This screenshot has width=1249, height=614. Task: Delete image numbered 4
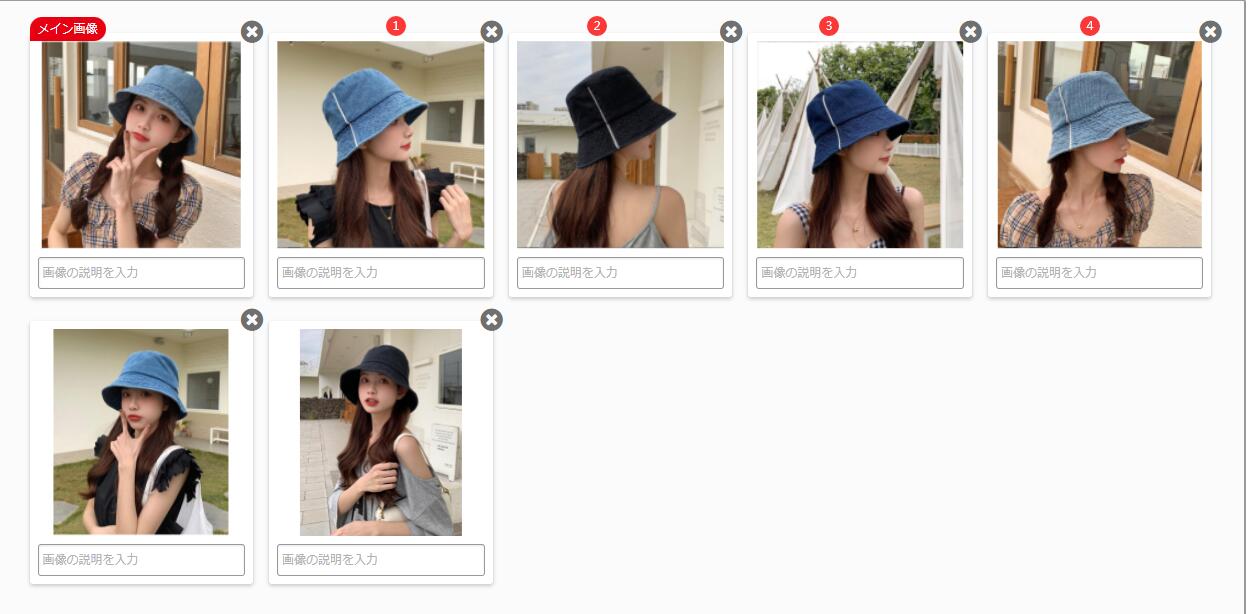[x=1210, y=32]
